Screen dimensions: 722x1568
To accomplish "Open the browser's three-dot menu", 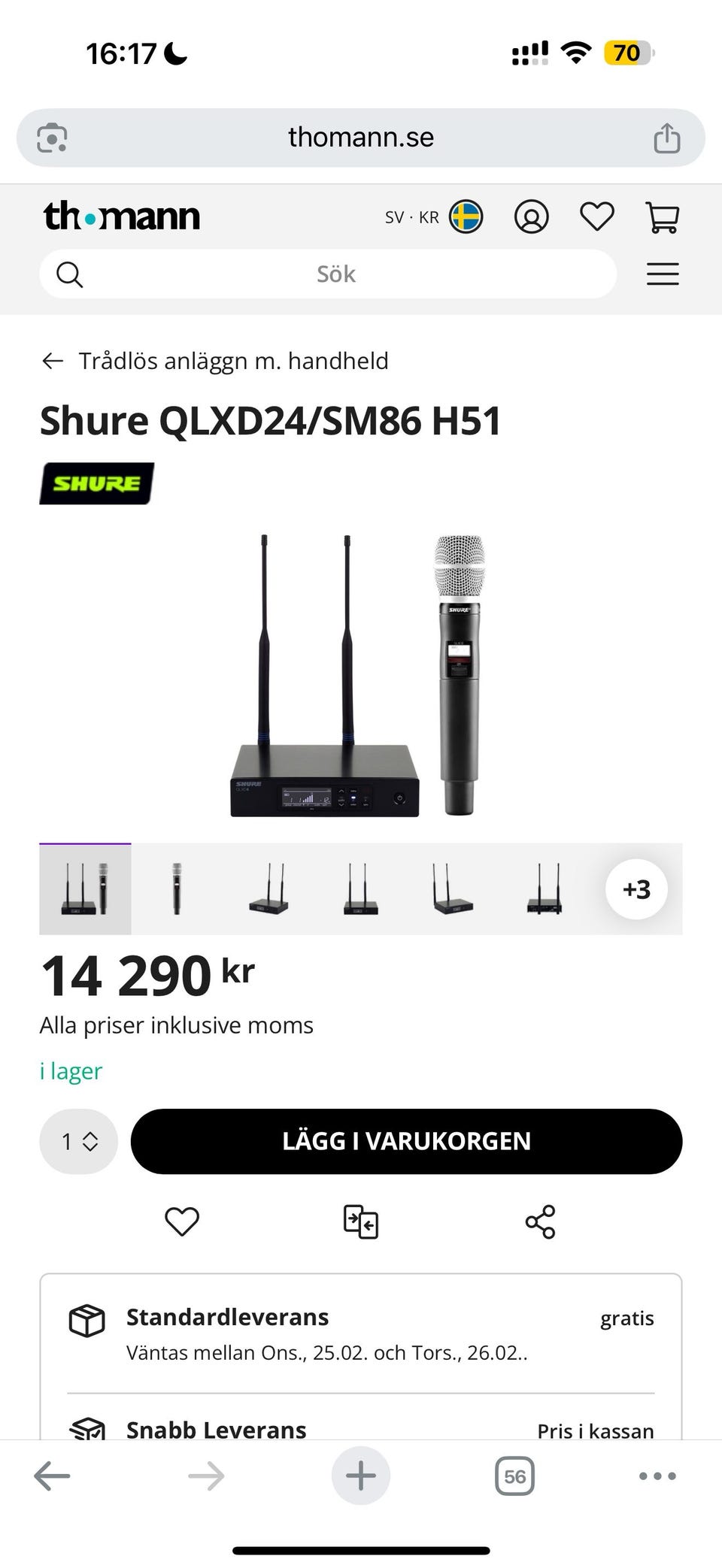I will click(657, 1476).
